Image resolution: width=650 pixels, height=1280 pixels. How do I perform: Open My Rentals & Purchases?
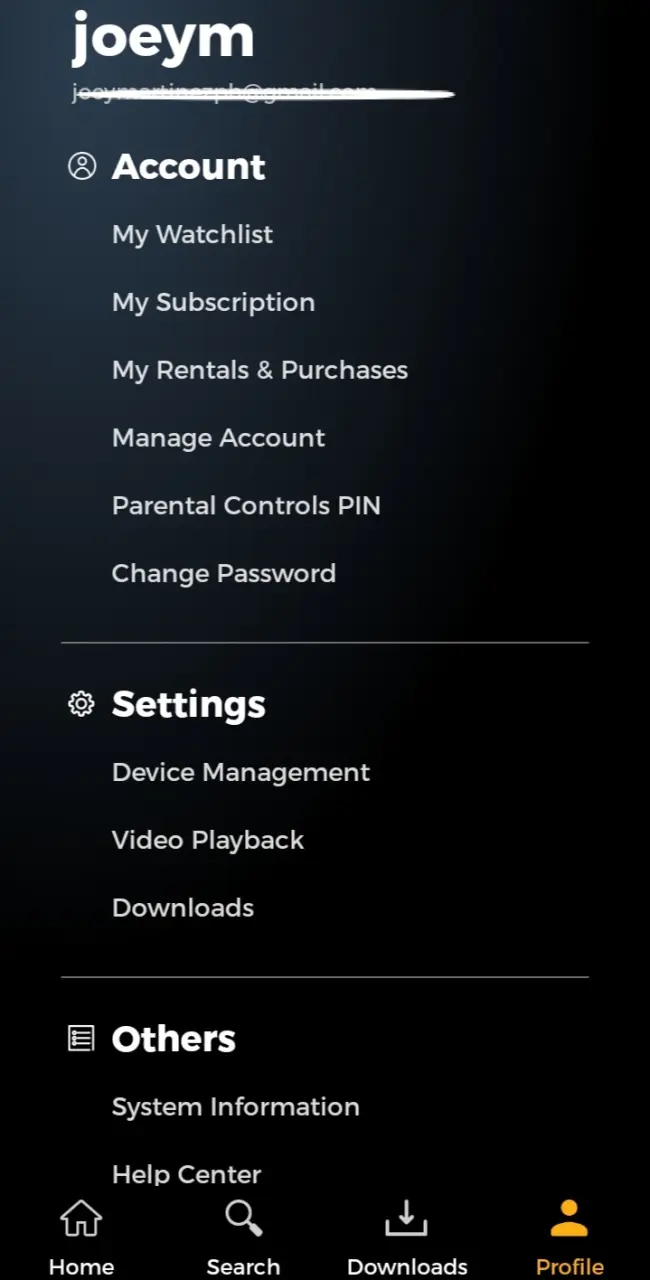[x=260, y=370]
